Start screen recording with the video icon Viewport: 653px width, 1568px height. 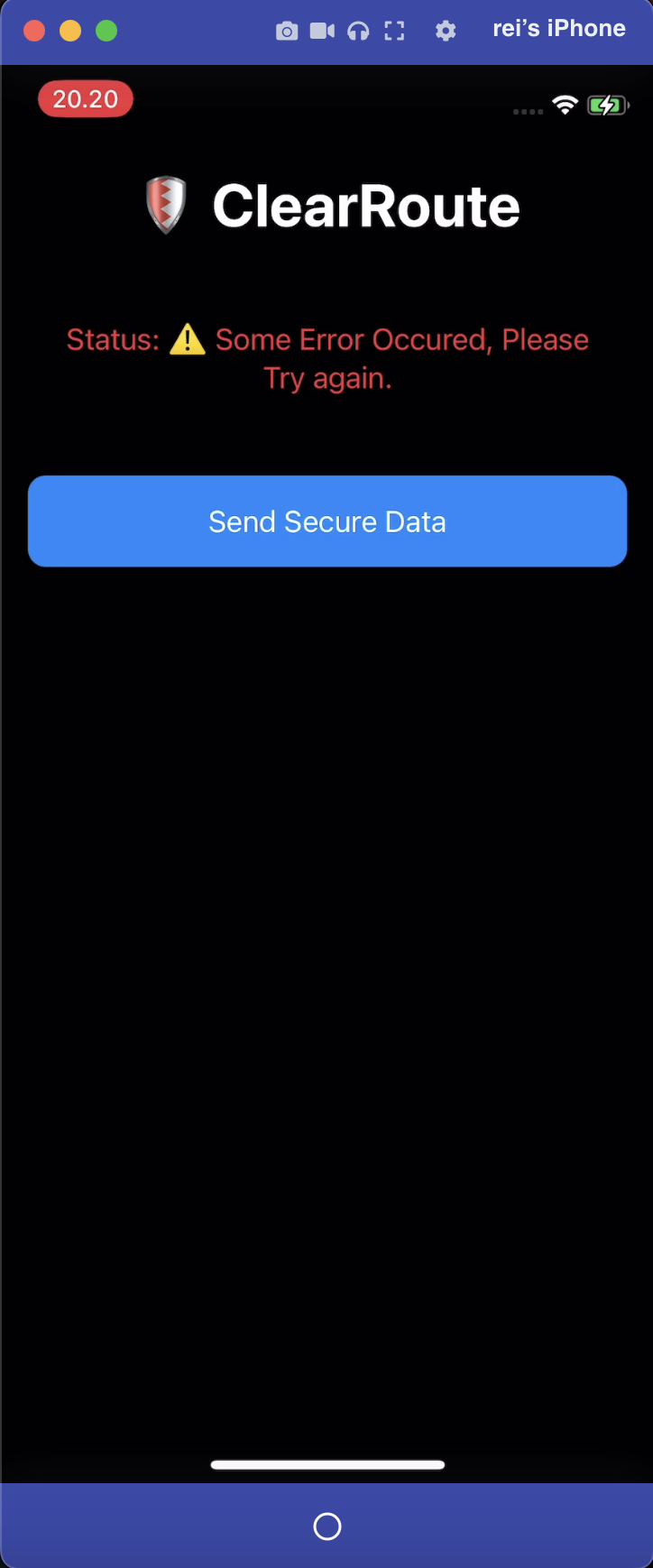tap(322, 32)
